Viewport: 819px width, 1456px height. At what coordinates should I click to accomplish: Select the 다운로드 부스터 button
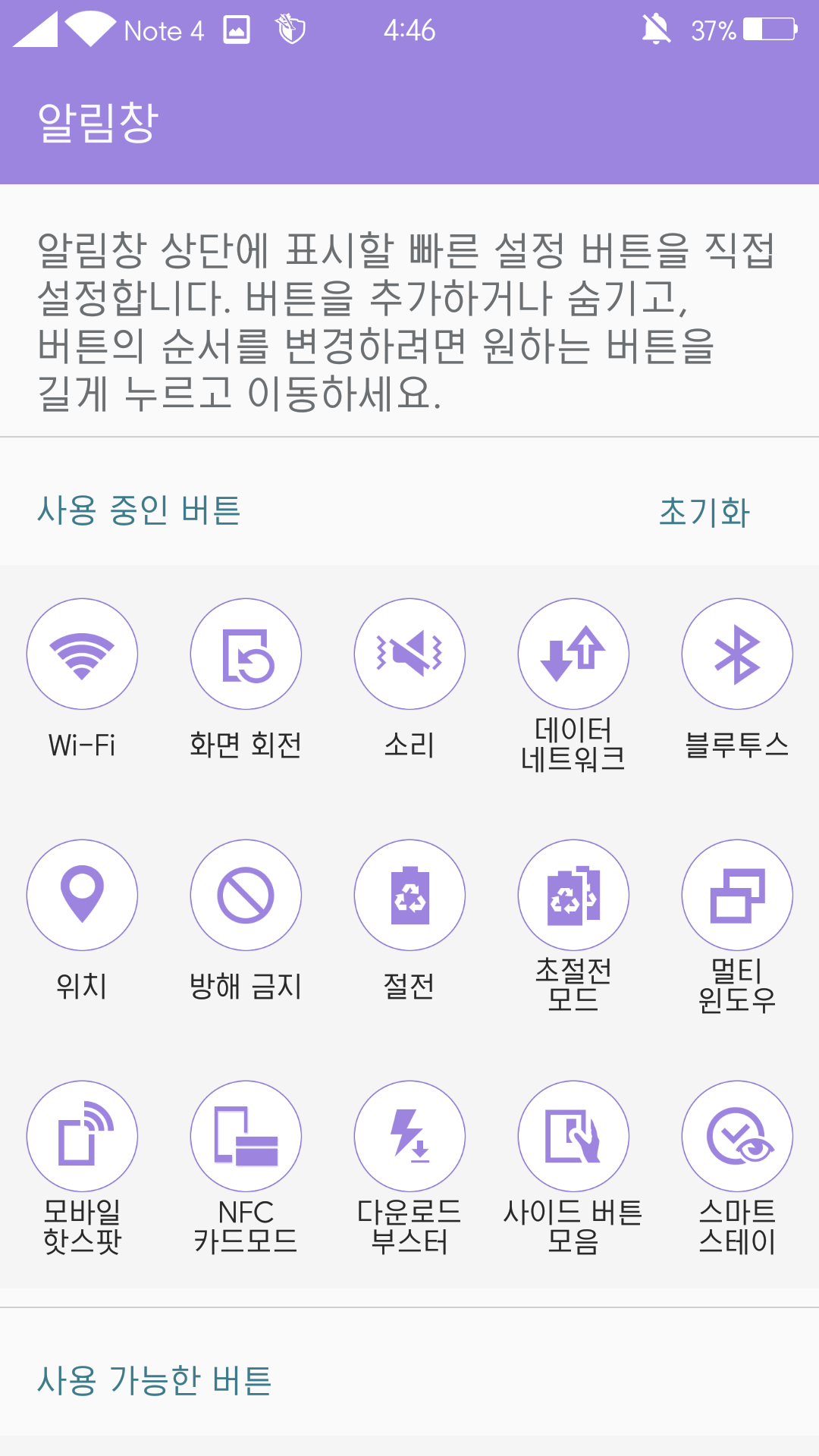(x=409, y=1137)
